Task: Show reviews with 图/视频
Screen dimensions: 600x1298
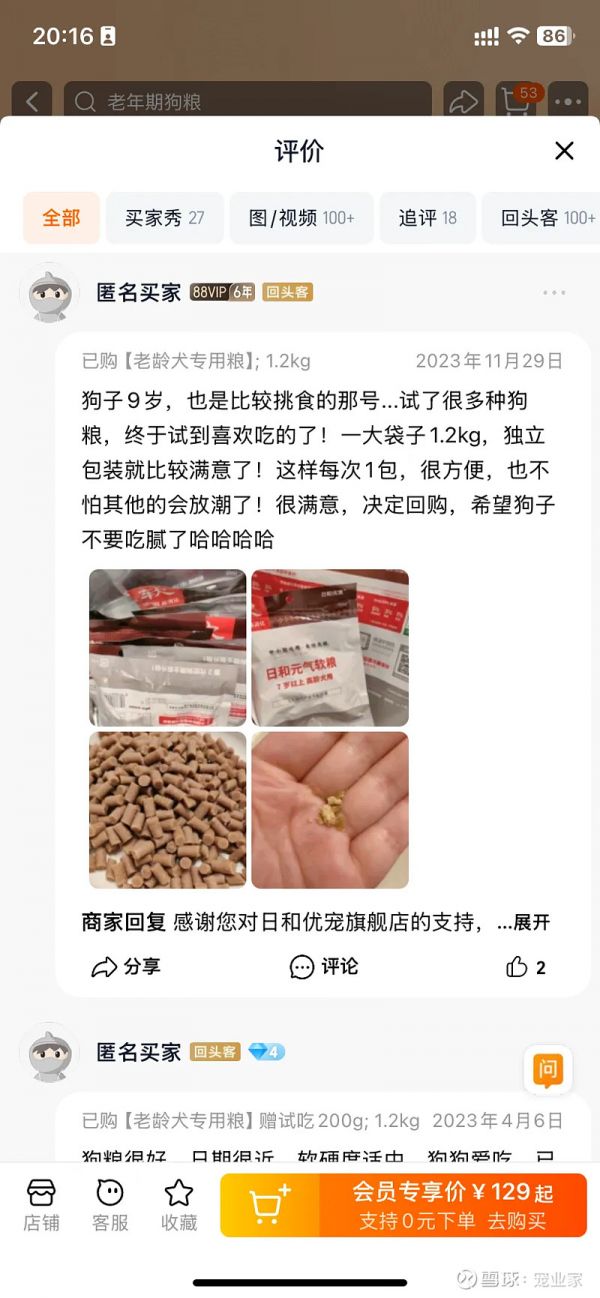Action: point(301,218)
